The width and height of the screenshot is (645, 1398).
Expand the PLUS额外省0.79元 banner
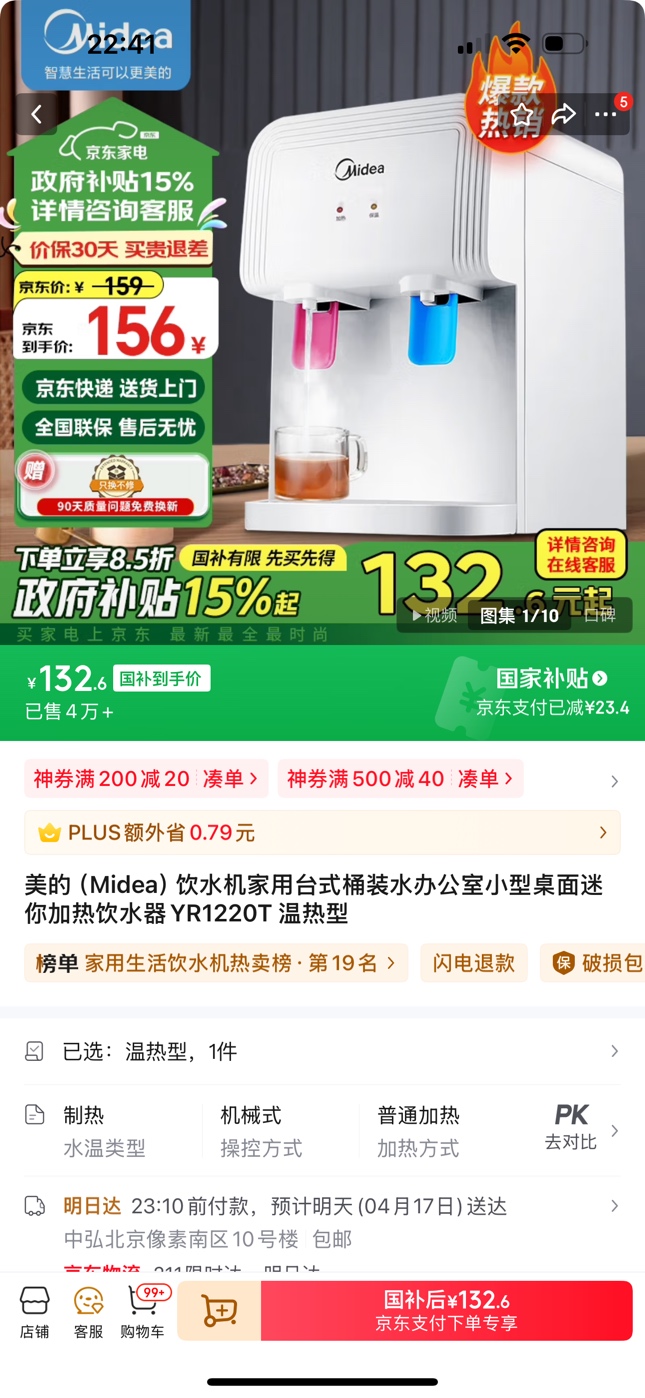pyautogui.click(x=322, y=832)
